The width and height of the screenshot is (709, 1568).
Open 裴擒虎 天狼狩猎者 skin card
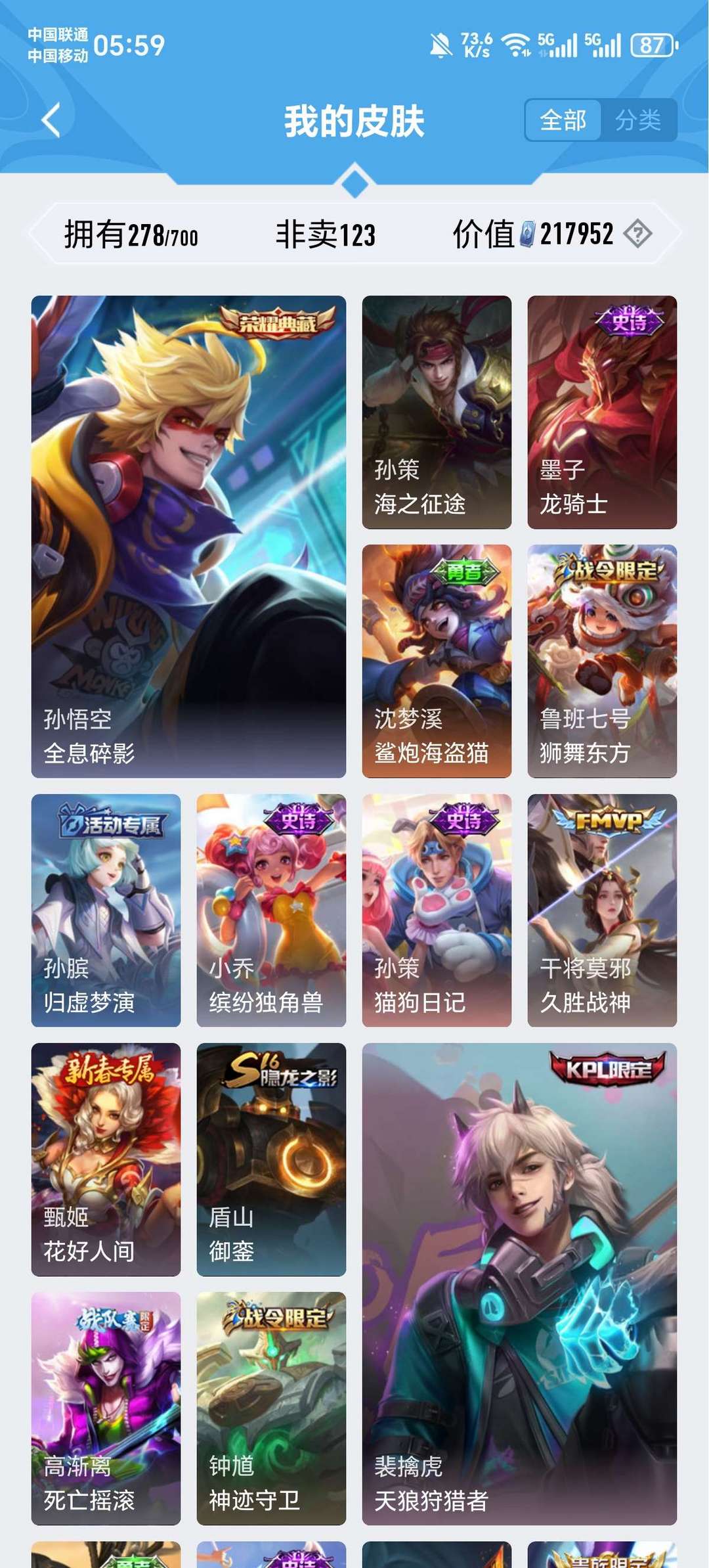(x=519, y=1284)
